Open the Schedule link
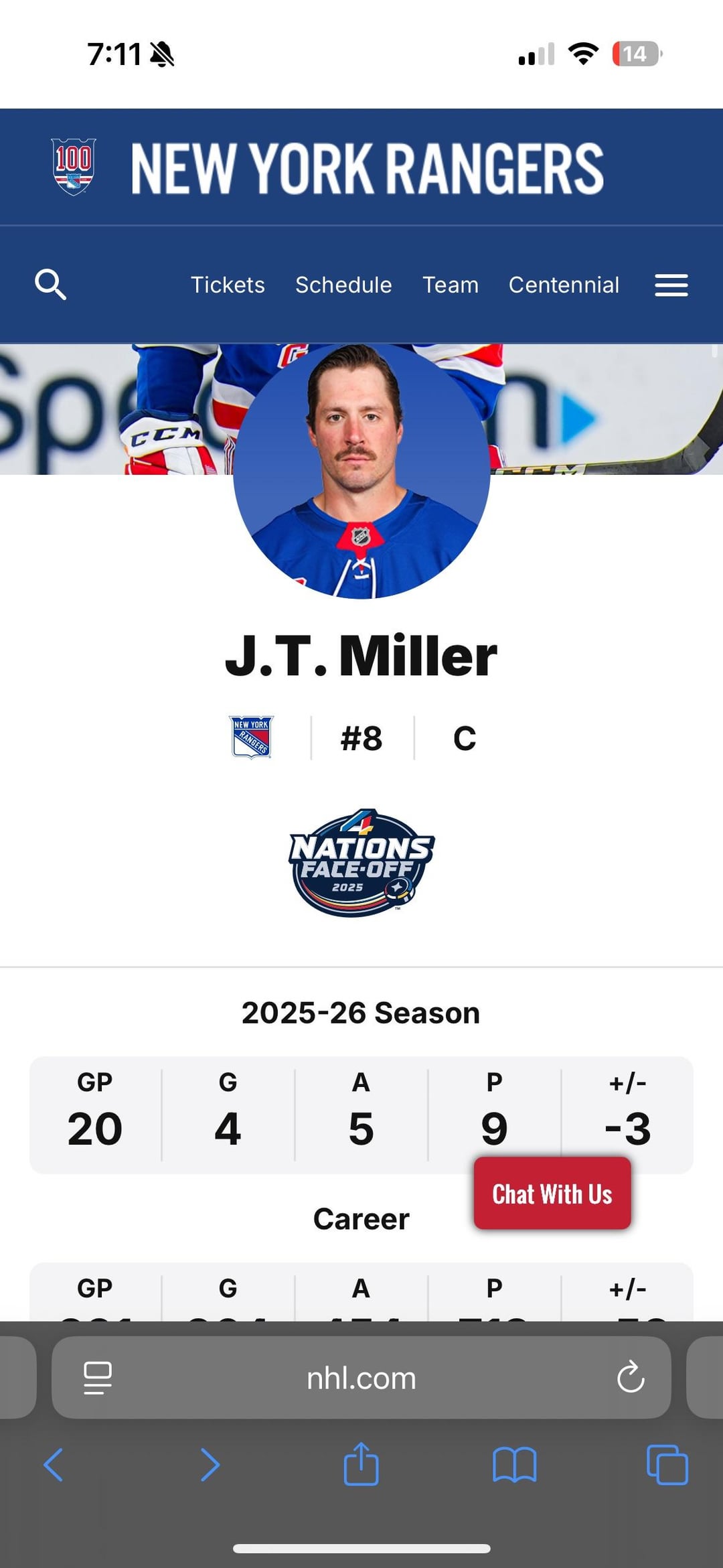723x1568 pixels. tap(343, 285)
